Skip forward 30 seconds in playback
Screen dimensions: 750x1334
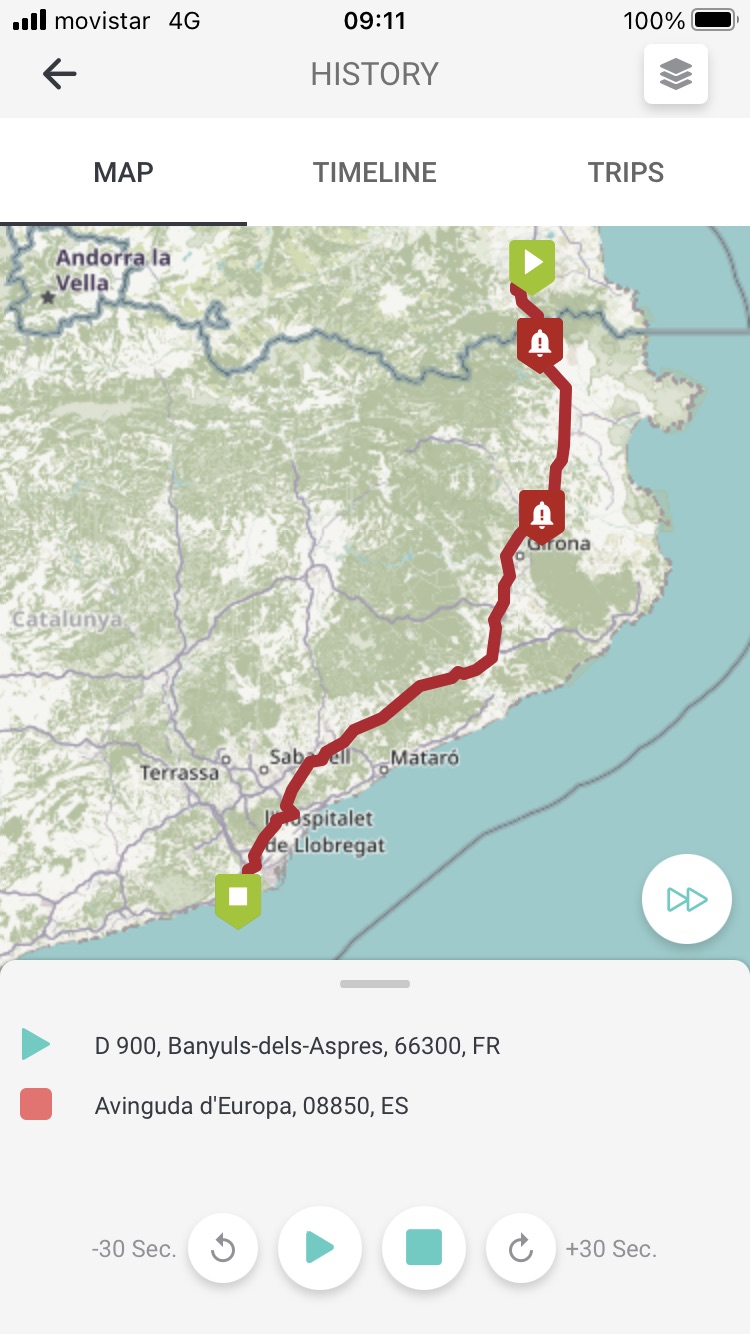521,1248
